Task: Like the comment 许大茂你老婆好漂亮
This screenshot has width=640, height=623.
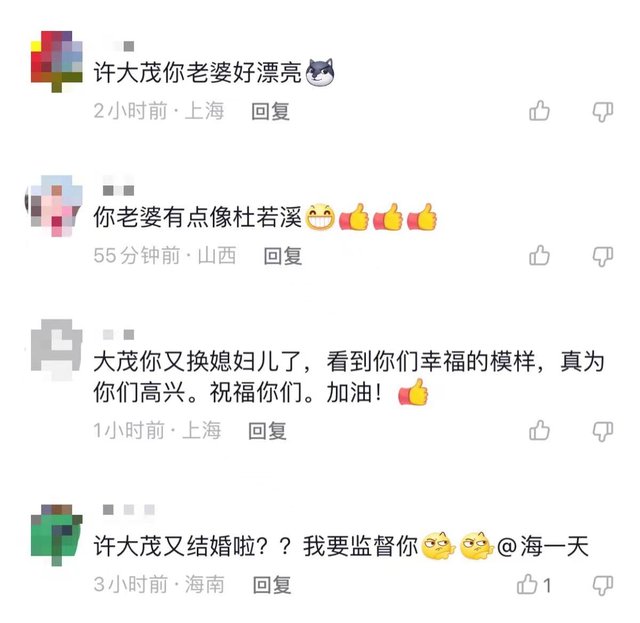Action: (x=540, y=111)
